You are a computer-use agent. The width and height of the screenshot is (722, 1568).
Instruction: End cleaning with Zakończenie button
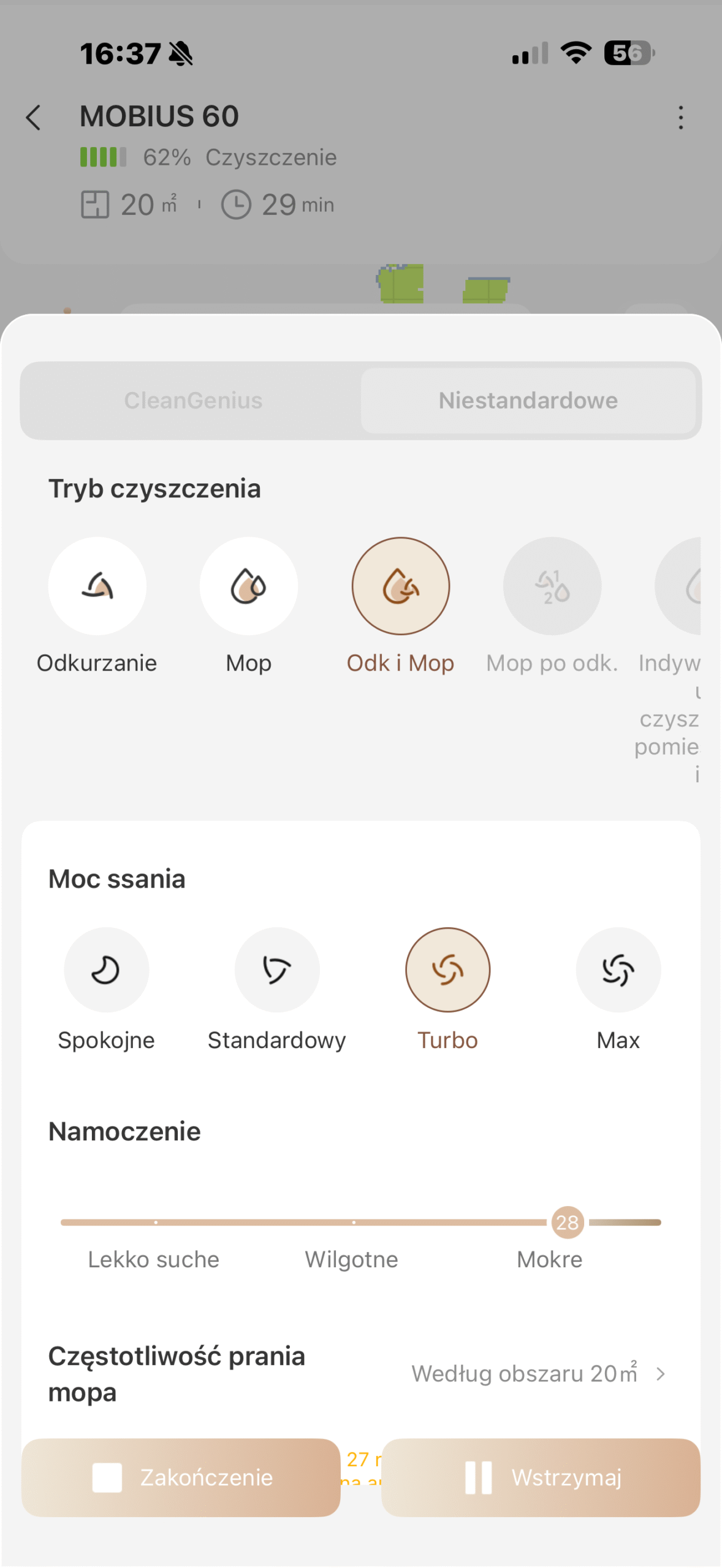pos(181,1477)
